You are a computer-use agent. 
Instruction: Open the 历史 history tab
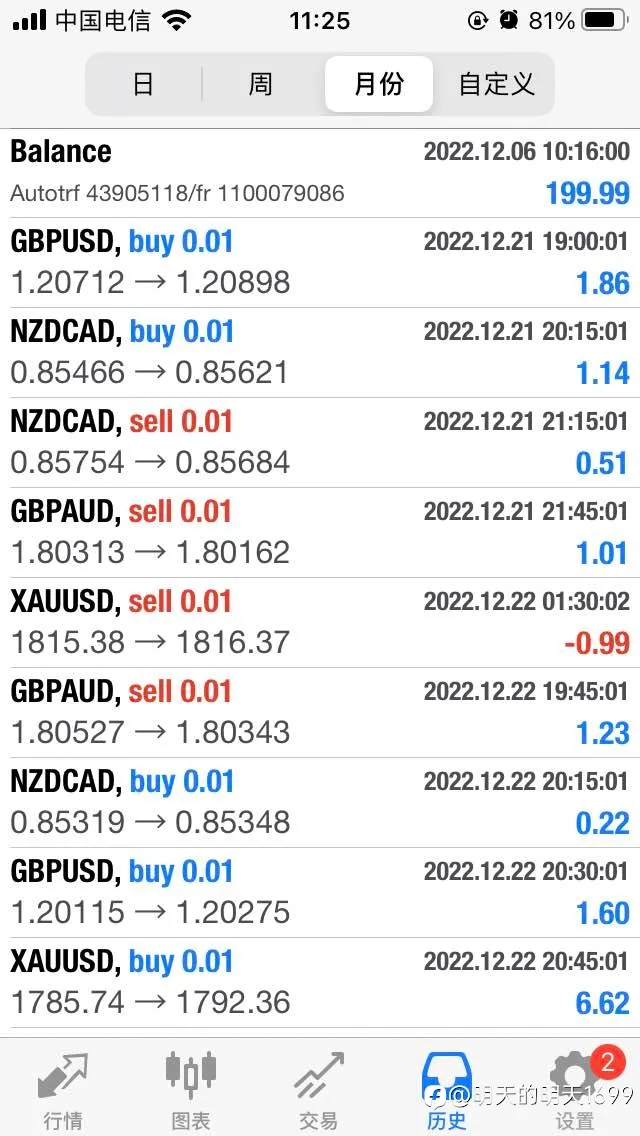click(447, 1089)
